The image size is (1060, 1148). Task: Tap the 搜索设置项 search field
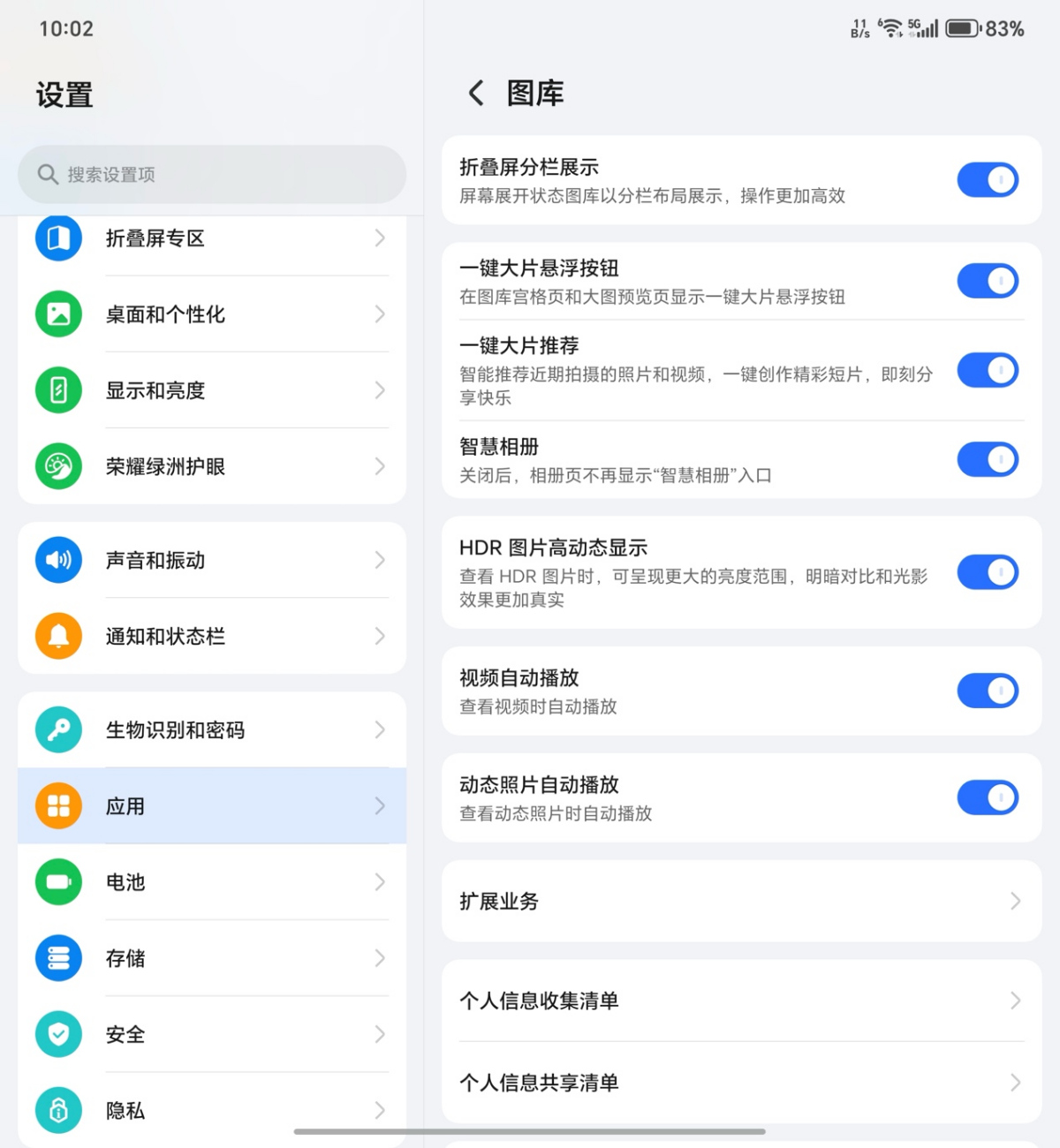(212, 174)
